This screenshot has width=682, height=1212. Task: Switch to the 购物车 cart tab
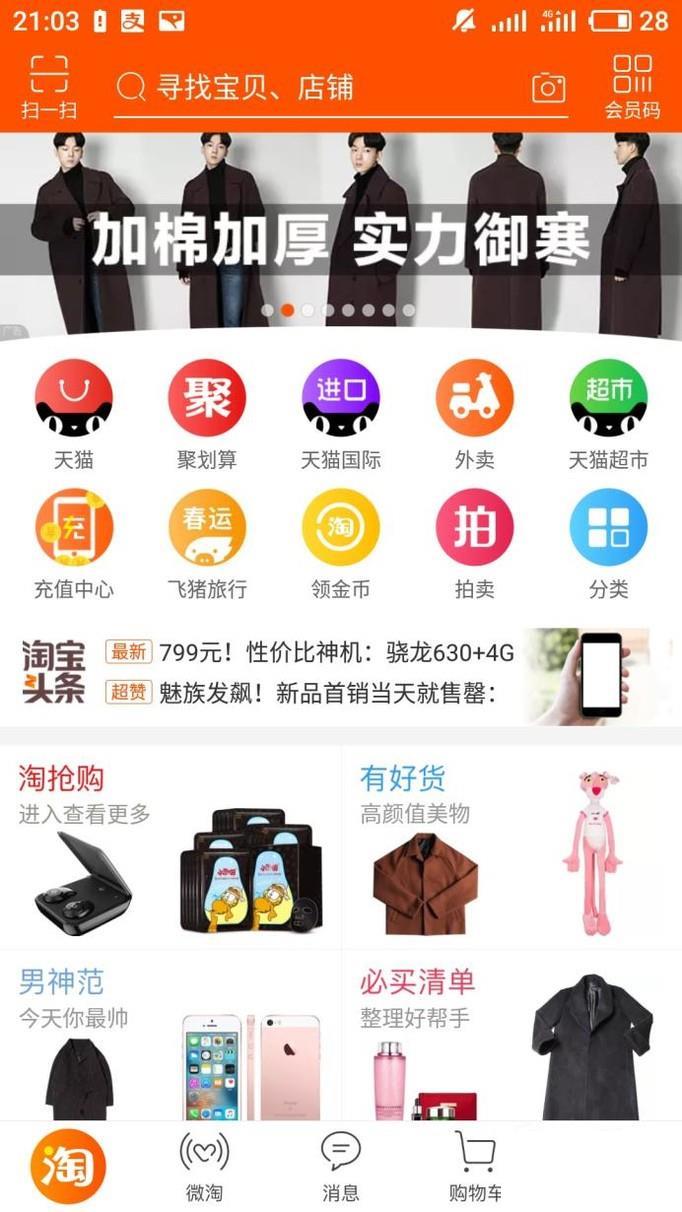point(475,1166)
